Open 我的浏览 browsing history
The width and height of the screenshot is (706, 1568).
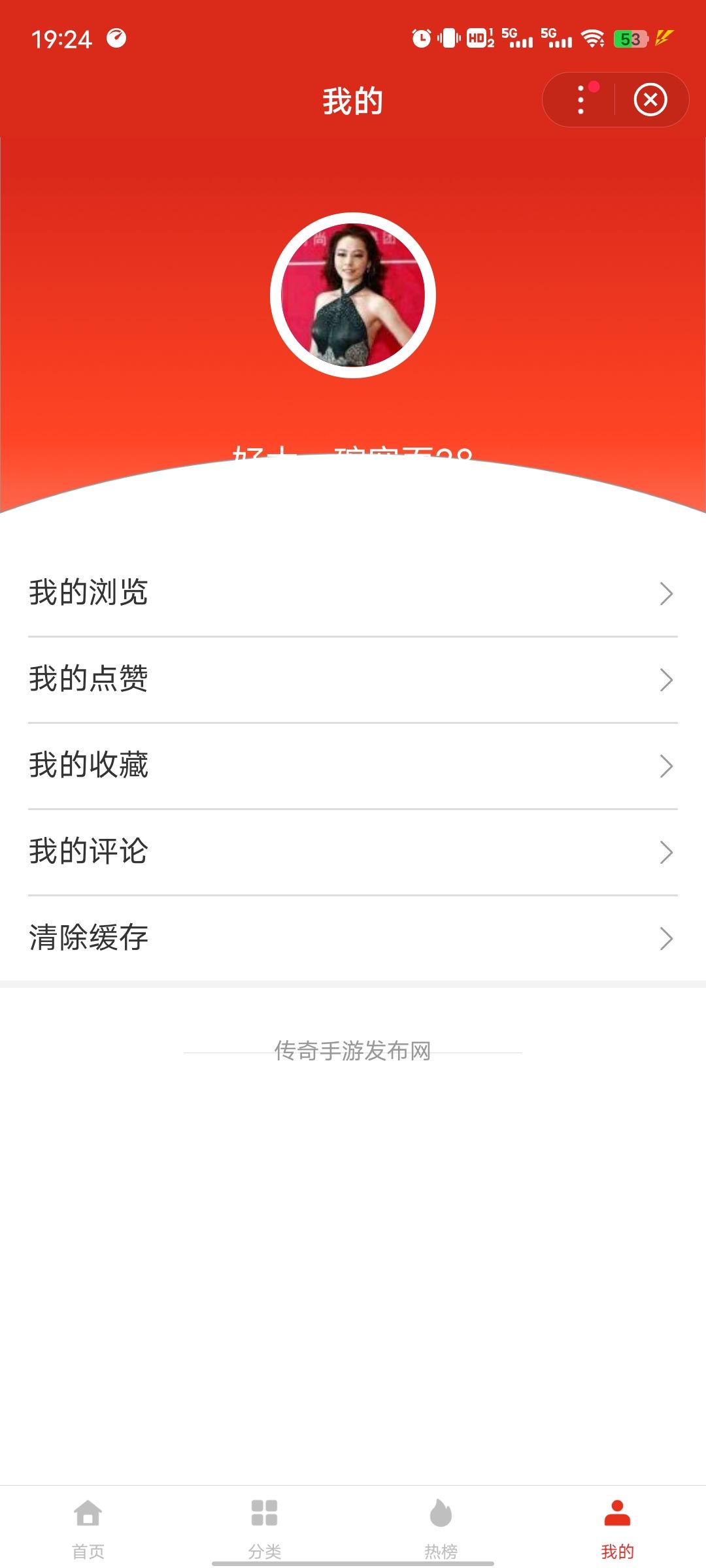pyautogui.click(x=353, y=593)
